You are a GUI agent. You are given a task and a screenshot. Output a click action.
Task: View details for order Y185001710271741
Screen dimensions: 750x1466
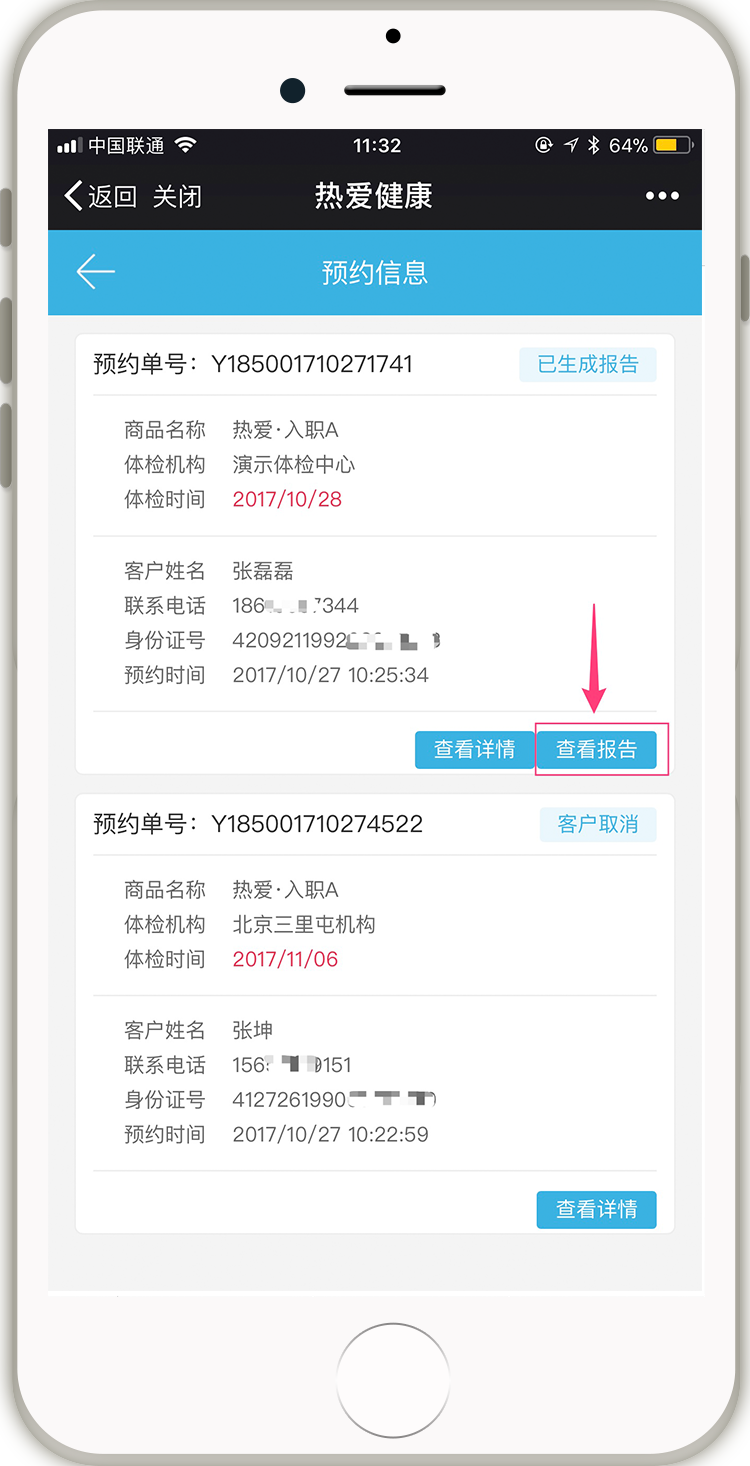coord(474,750)
